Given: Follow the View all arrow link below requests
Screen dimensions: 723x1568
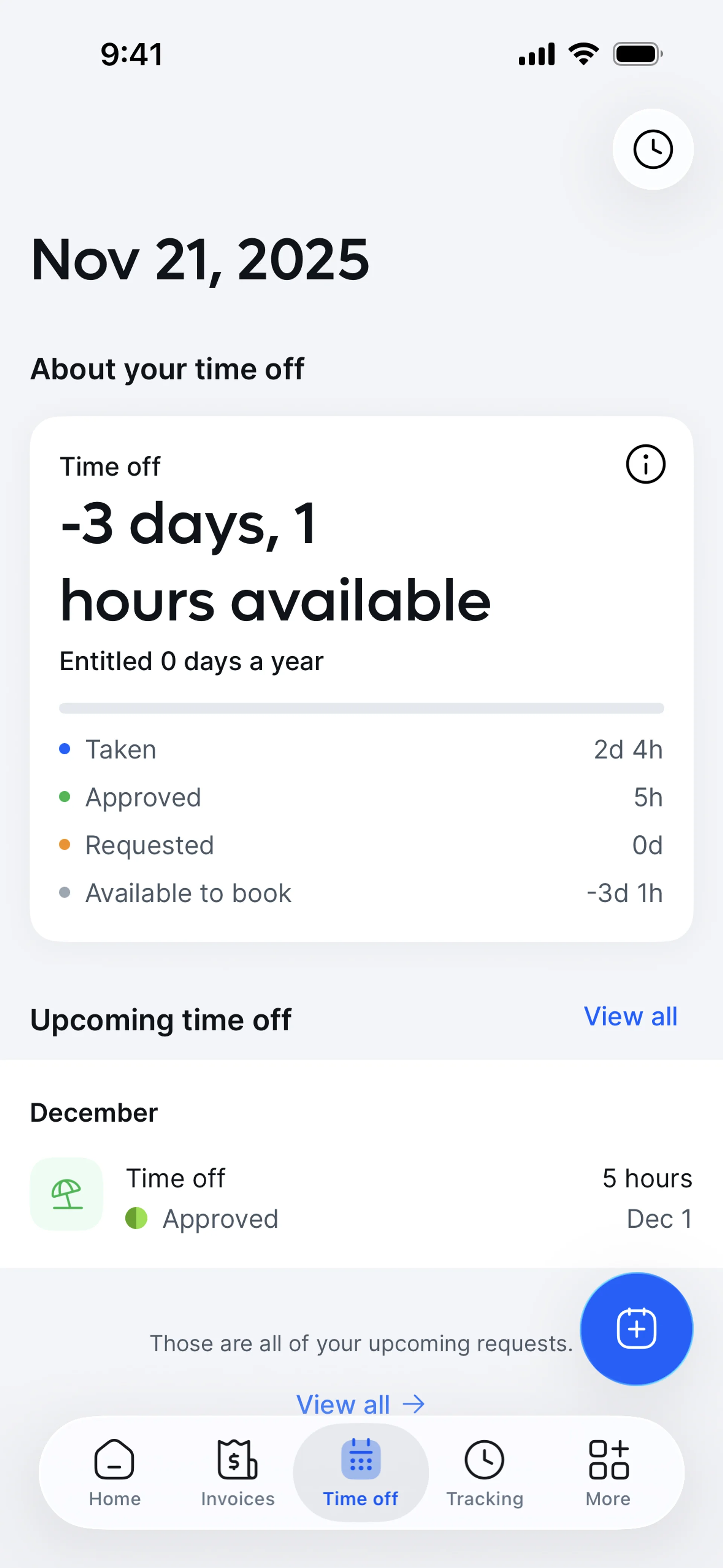Looking at the screenshot, I should [x=360, y=1404].
